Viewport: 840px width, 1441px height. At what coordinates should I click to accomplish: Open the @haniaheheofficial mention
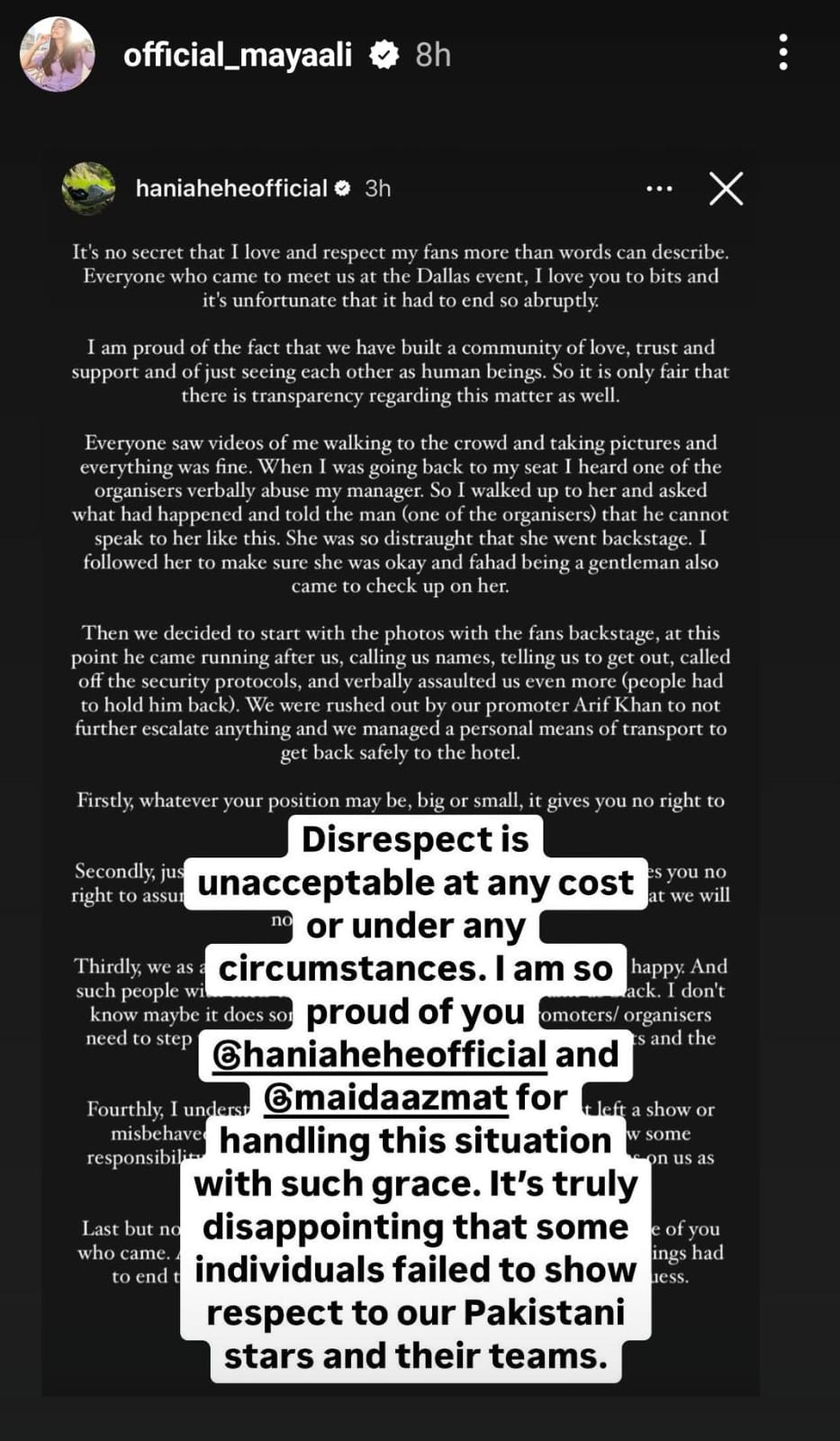coord(379,1055)
